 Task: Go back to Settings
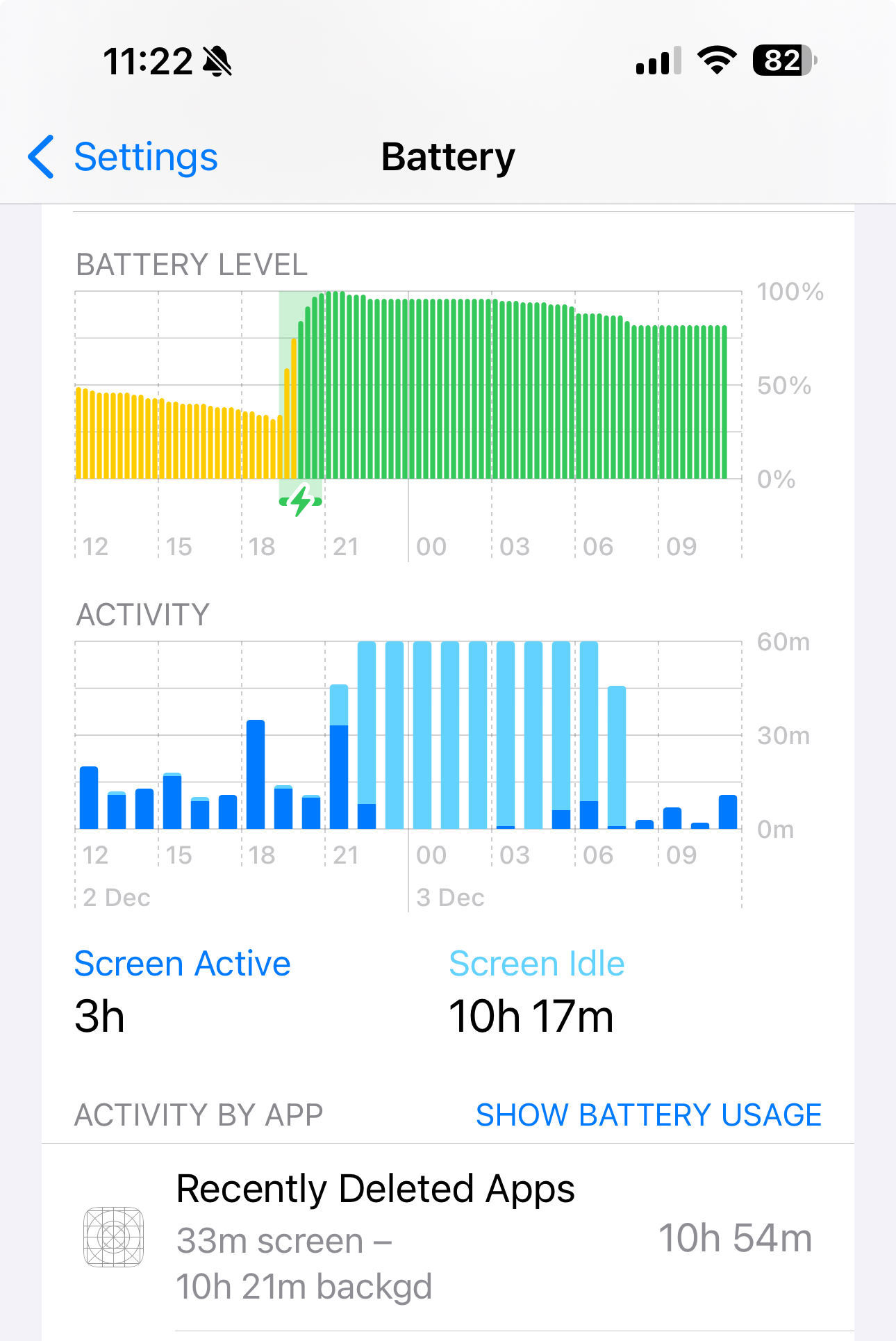(x=124, y=157)
